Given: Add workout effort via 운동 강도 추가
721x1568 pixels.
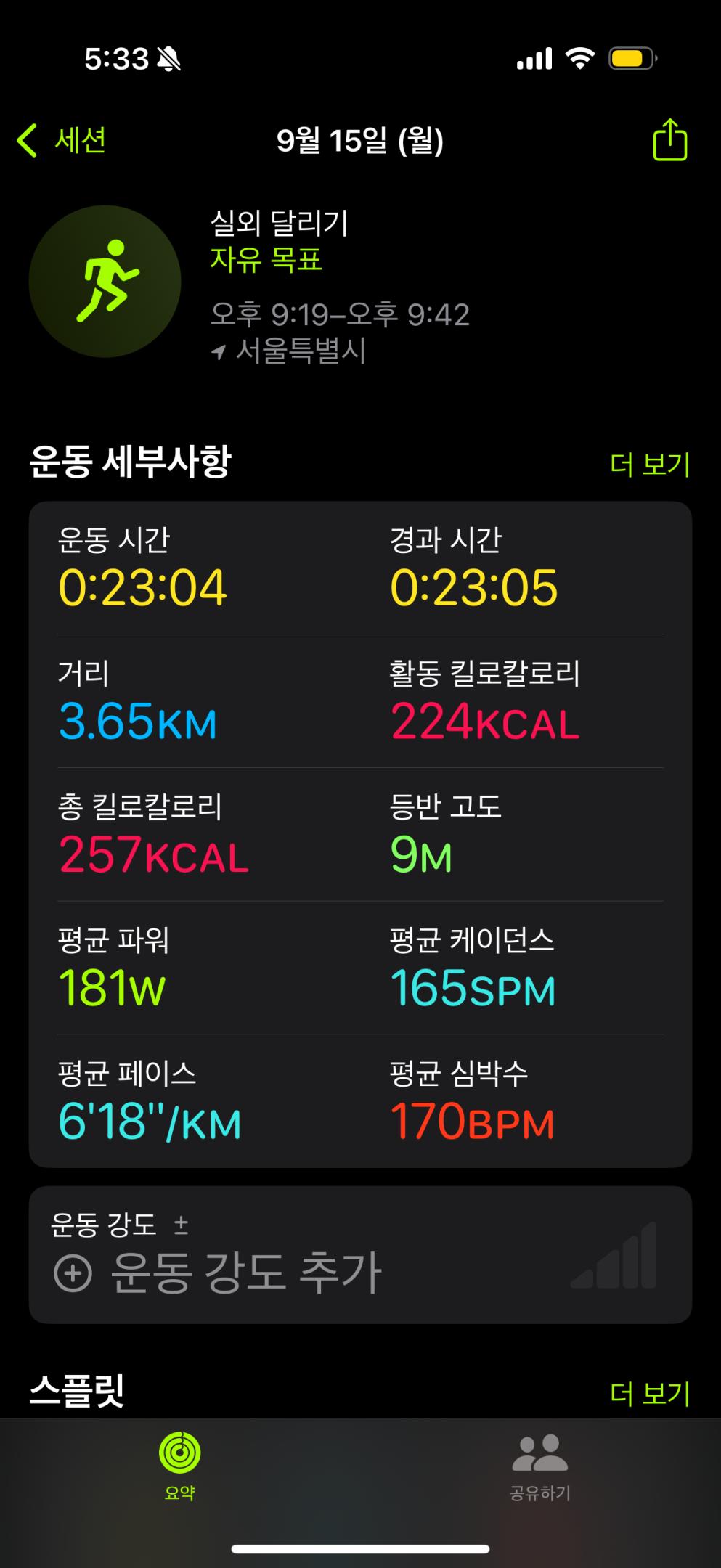Looking at the screenshot, I should point(218,1273).
